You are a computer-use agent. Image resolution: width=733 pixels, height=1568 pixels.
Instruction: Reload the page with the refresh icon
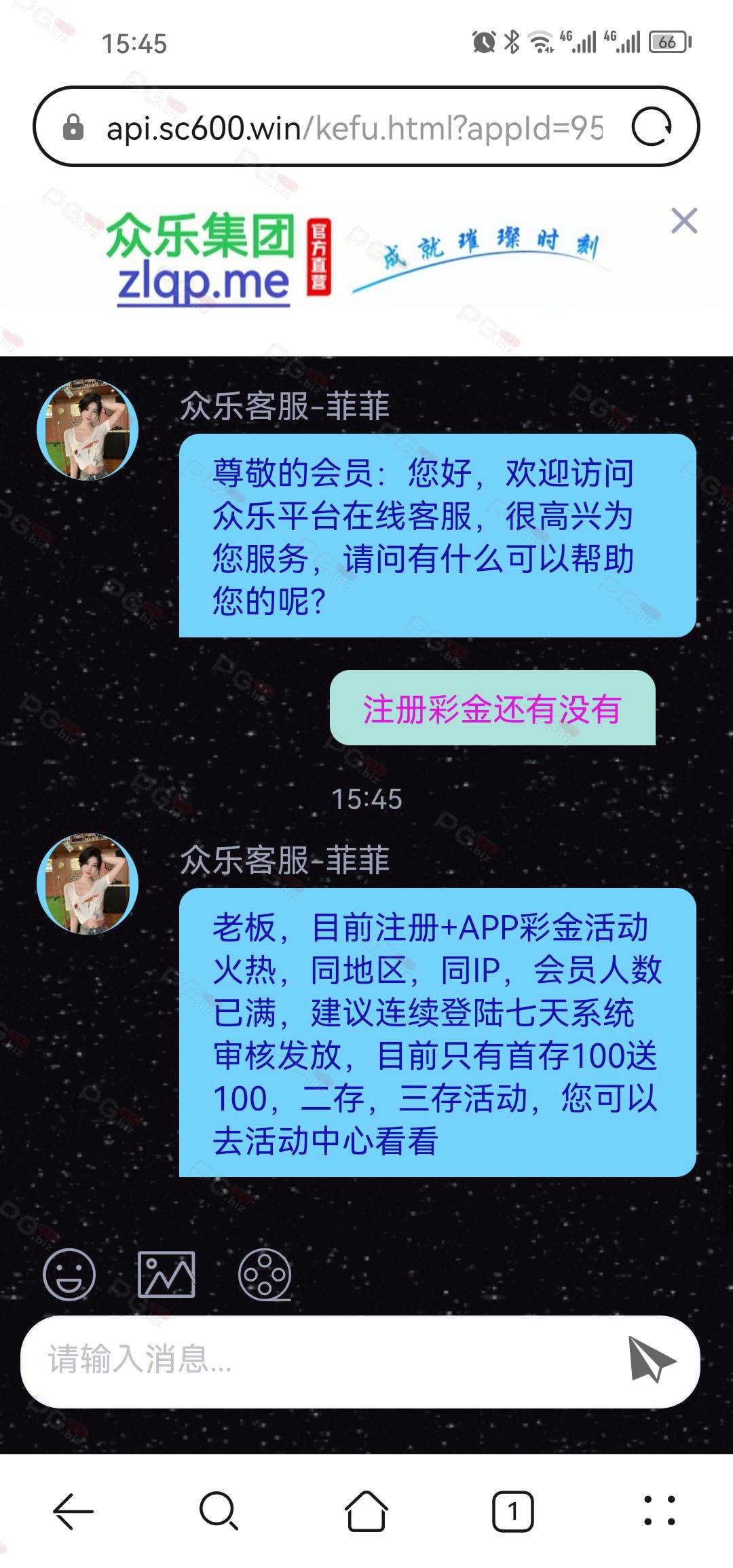[652, 127]
